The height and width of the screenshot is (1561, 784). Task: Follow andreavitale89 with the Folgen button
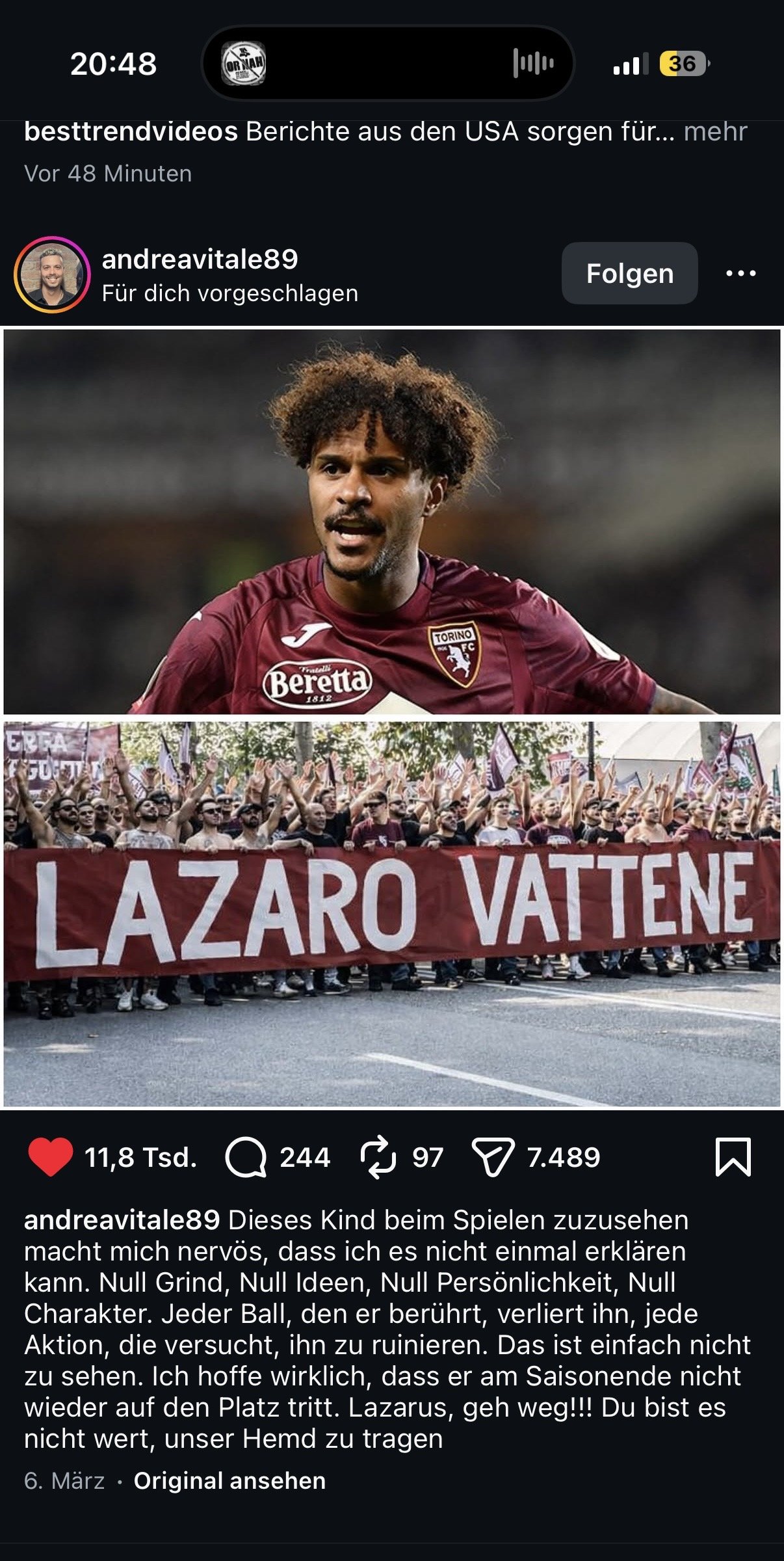tap(629, 273)
